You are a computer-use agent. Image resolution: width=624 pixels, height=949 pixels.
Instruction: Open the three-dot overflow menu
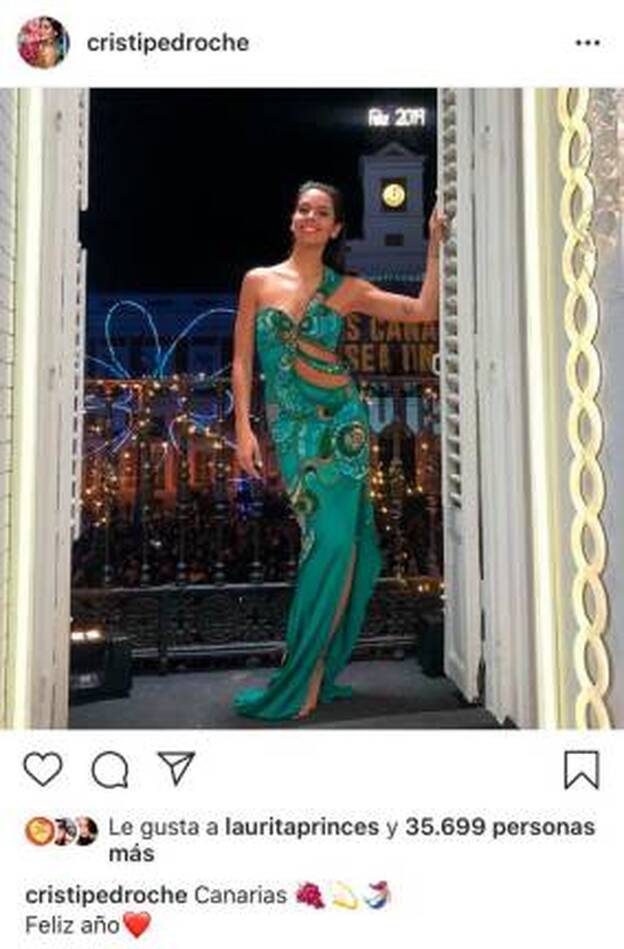(x=588, y=43)
